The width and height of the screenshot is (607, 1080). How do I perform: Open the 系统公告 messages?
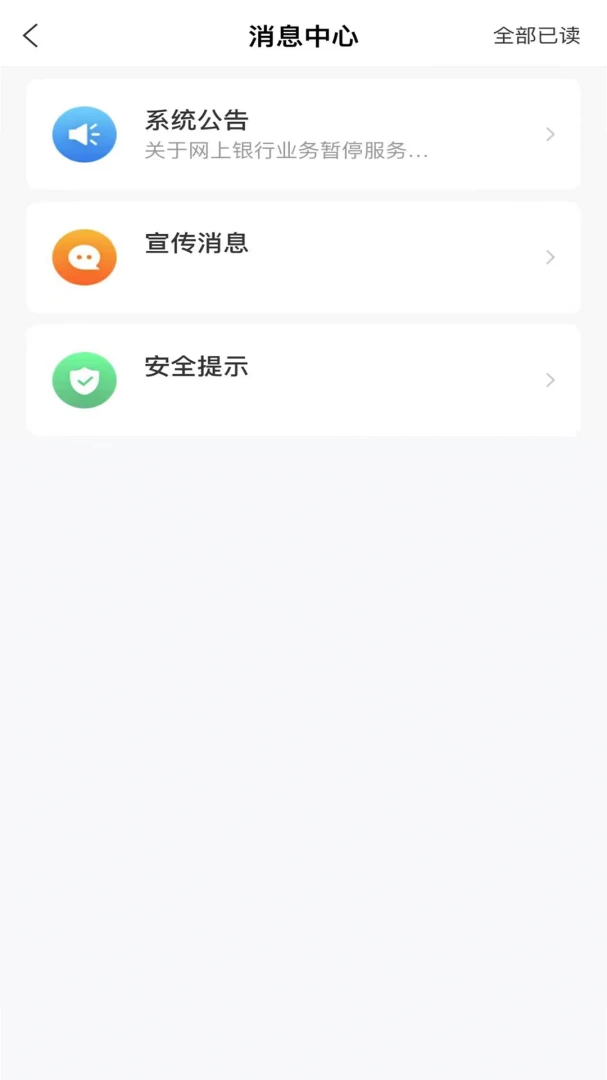coord(303,135)
